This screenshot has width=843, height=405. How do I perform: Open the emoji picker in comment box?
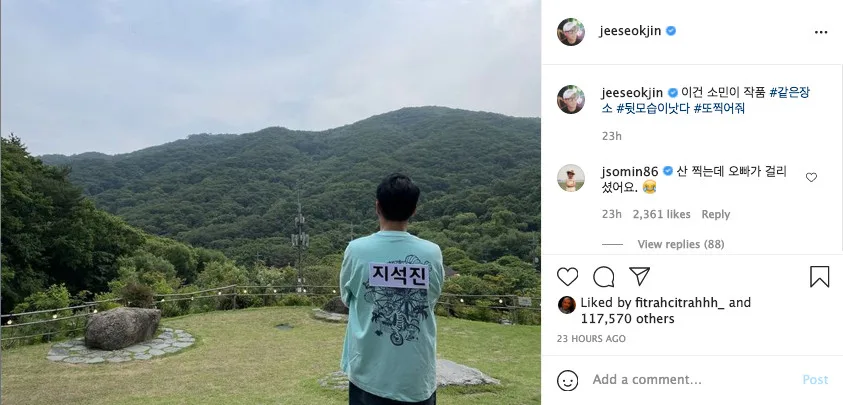click(568, 380)
